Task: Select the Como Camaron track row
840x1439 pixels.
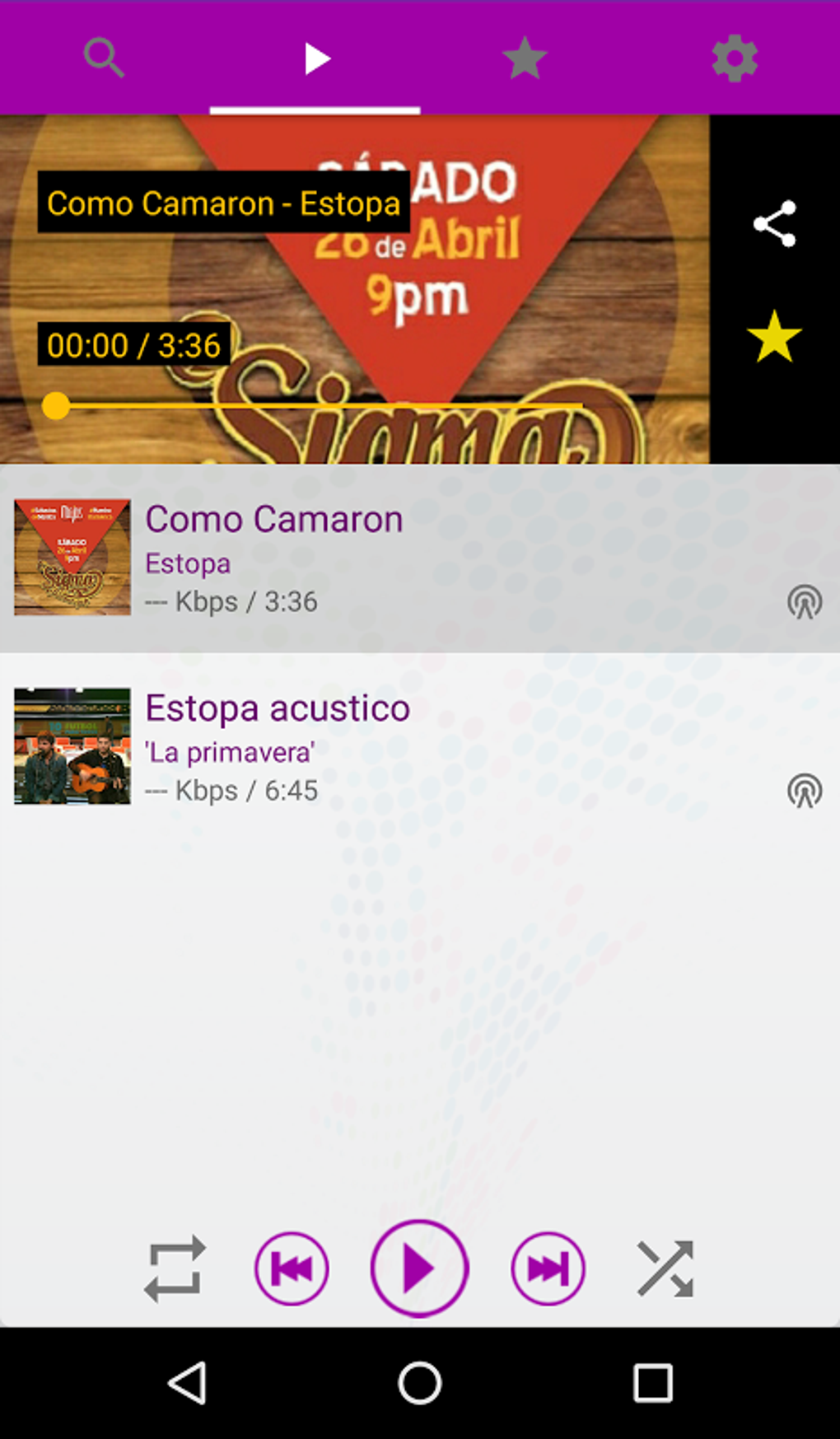Action: click(x=412, y=558)
